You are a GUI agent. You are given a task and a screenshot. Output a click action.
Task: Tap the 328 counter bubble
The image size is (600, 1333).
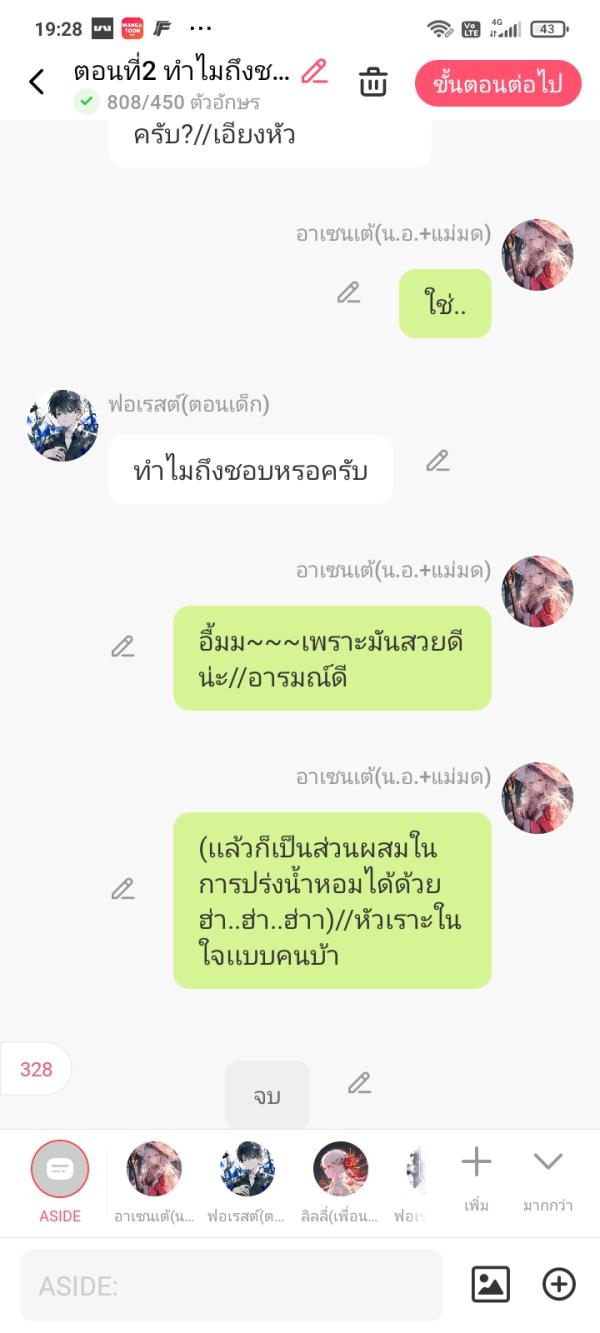[36, 1069]
